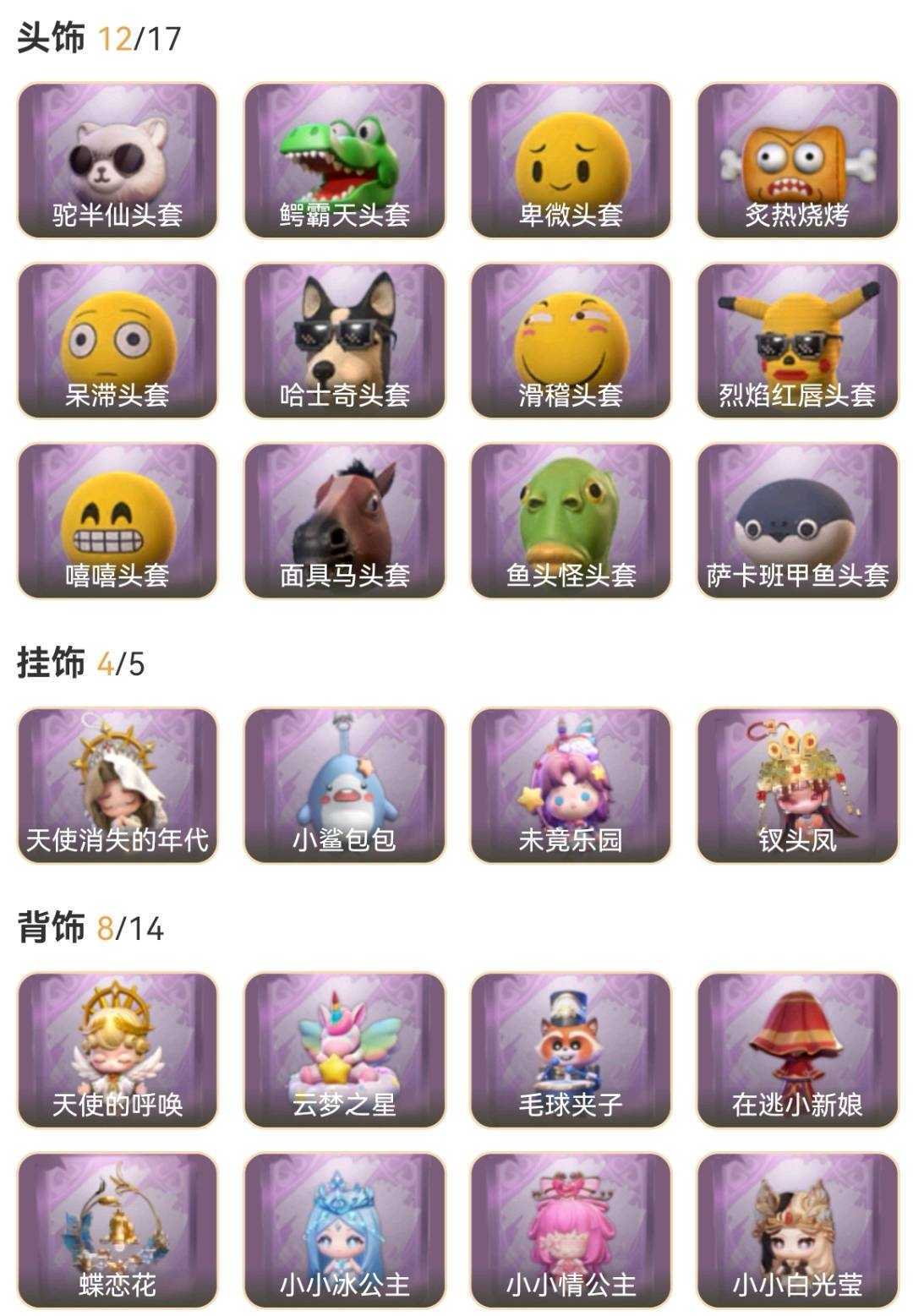
Task: View the 滑稽头套 item
Action: tap(571, 341)
